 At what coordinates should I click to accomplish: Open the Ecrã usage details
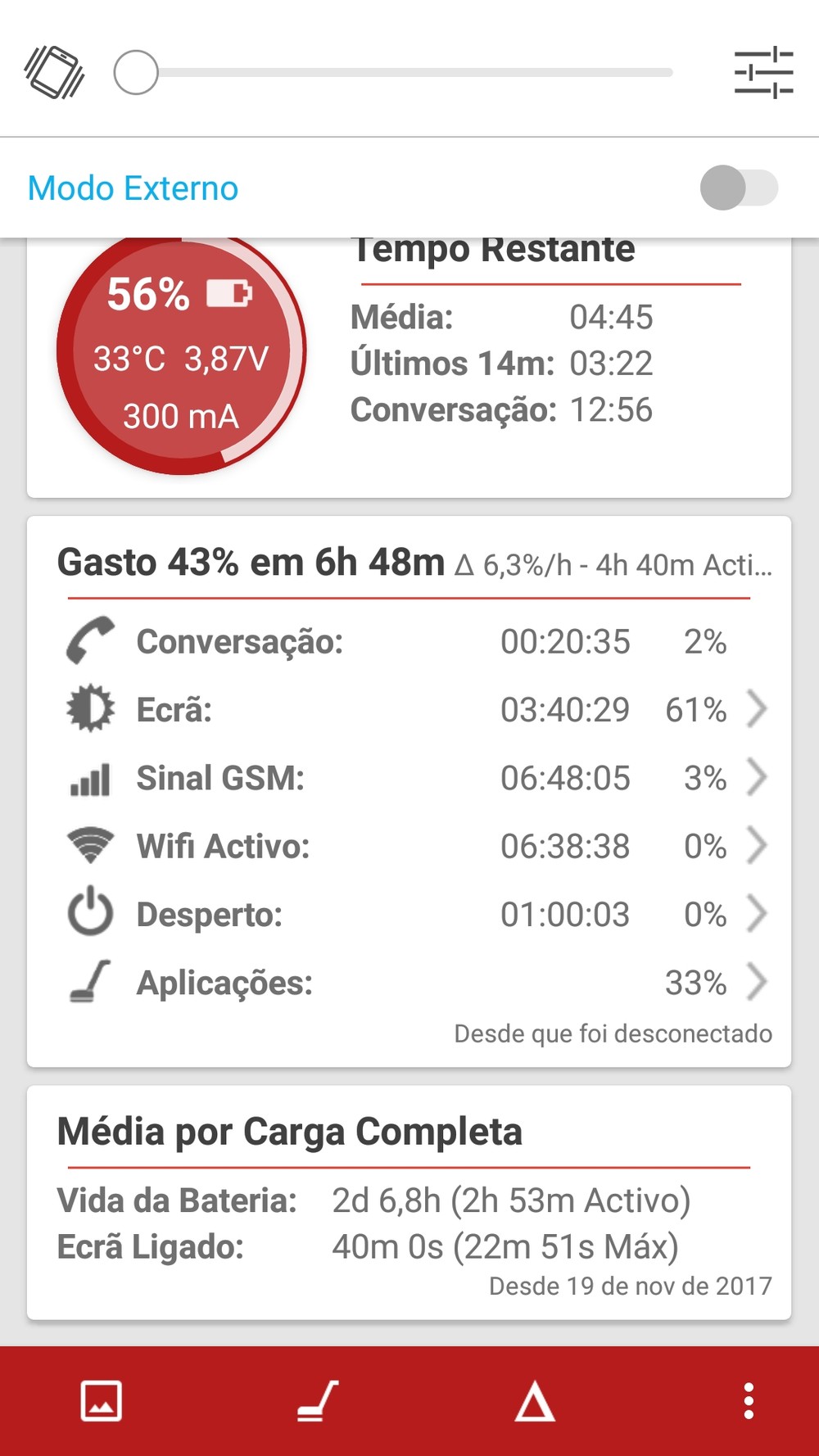click(757, 709)
